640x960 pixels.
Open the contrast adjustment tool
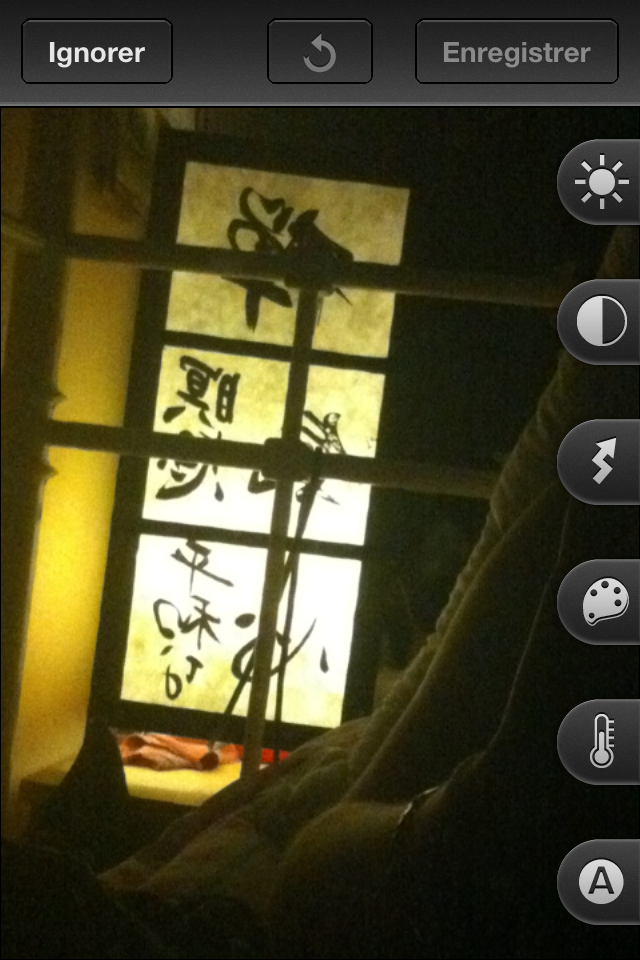602,323
